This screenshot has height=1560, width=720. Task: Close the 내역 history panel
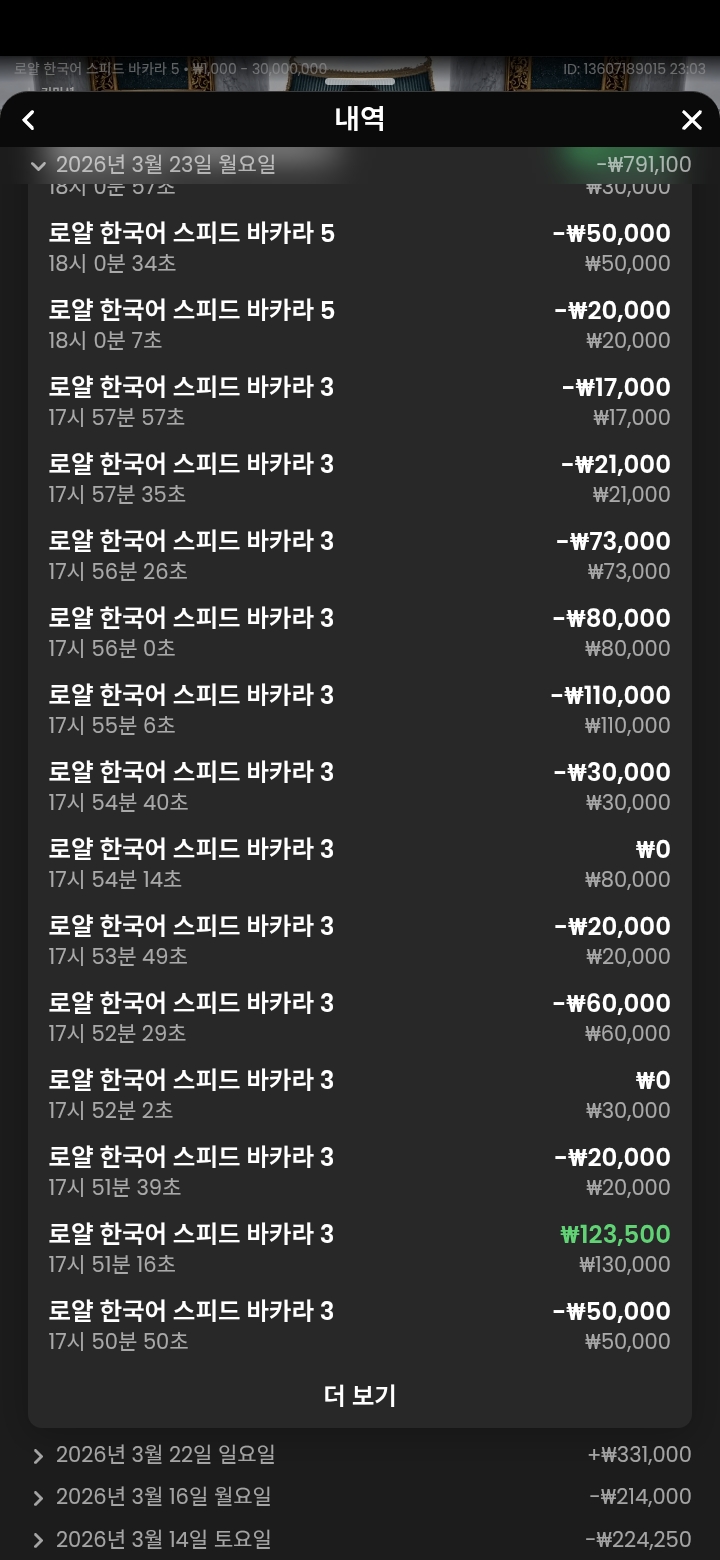tap(691, 120)
